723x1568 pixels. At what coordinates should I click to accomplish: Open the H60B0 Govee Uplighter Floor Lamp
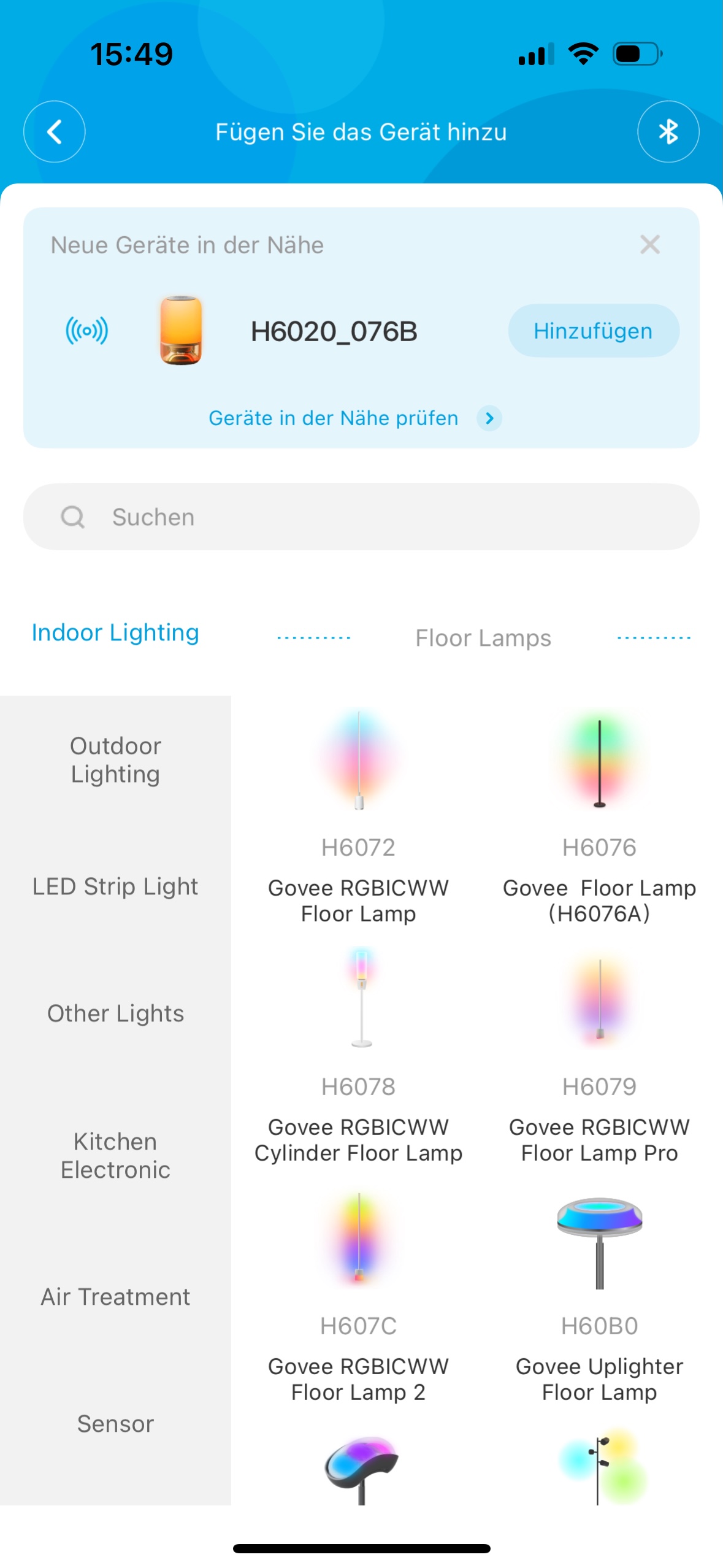click(x=599, y=1294)
